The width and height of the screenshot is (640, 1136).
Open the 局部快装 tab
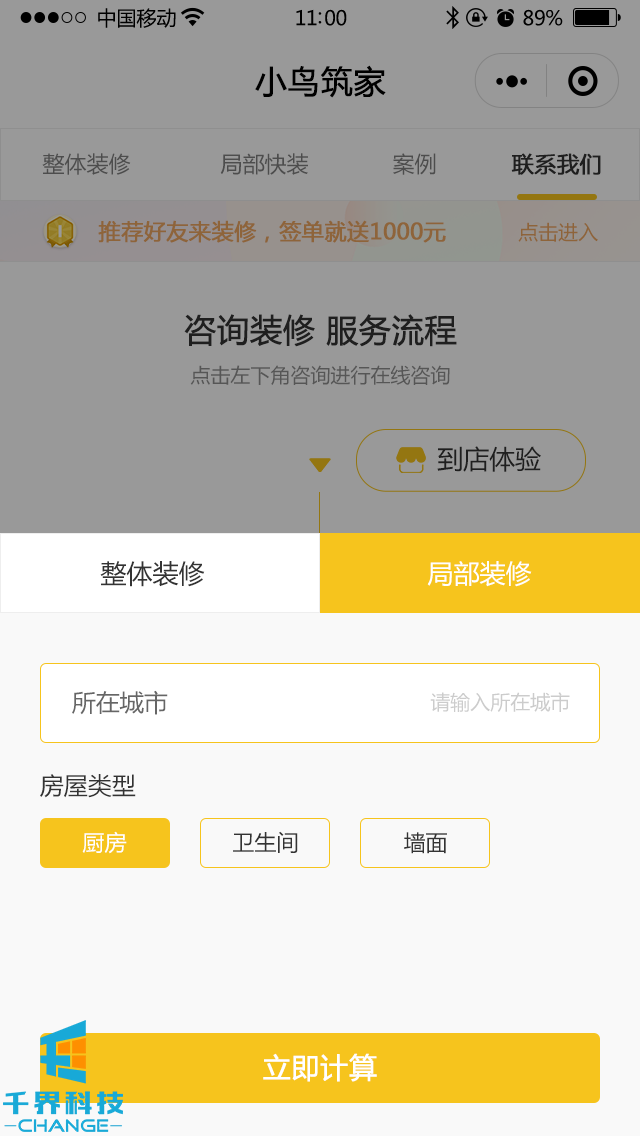coord(264,164)
